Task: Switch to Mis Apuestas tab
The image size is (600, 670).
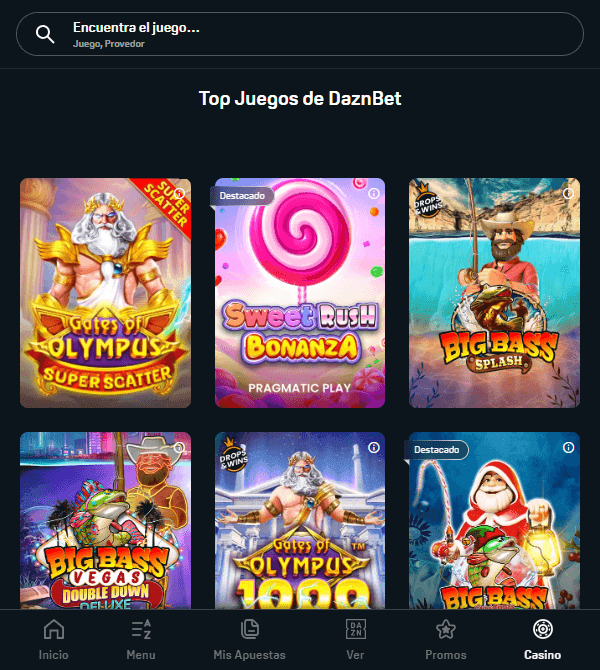Action: (x=249, y=640)
